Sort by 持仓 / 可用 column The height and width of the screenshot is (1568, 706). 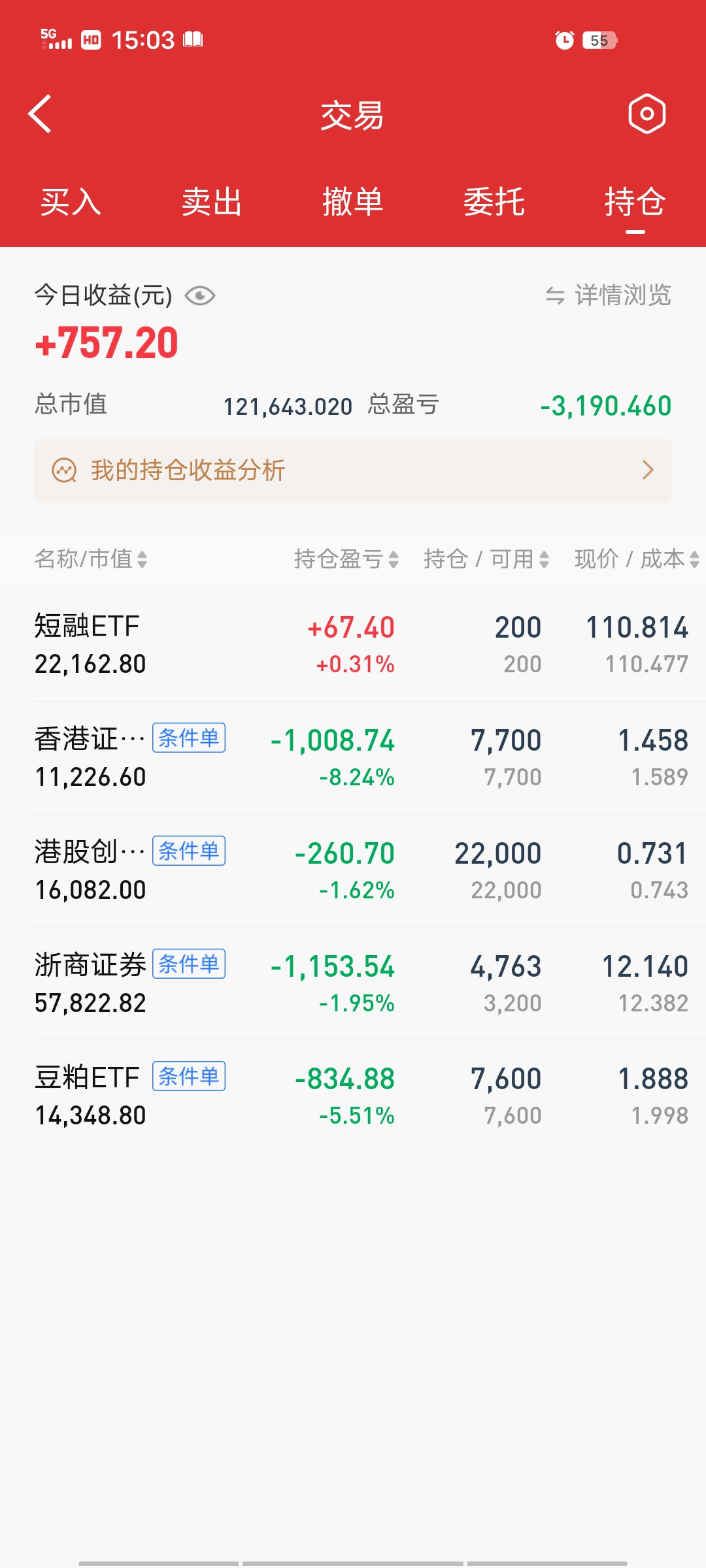(486, 559)
